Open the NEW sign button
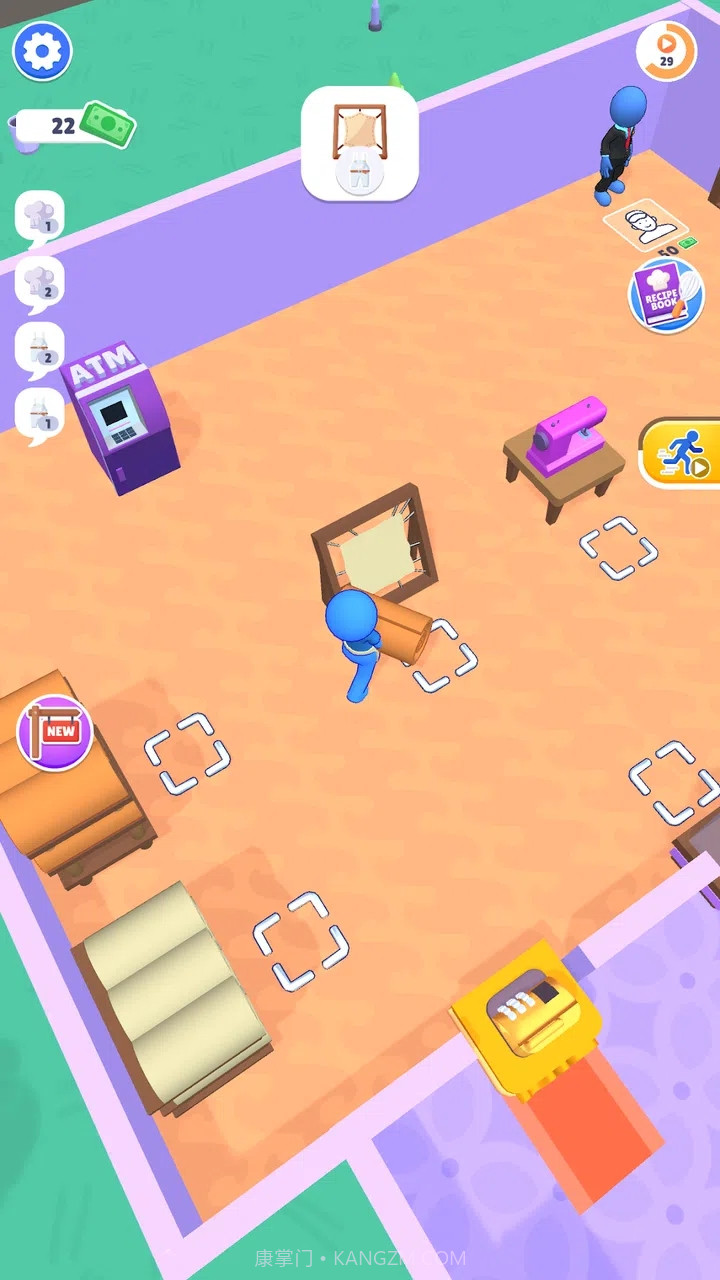The image size is (720, 1280). (55, 733)
